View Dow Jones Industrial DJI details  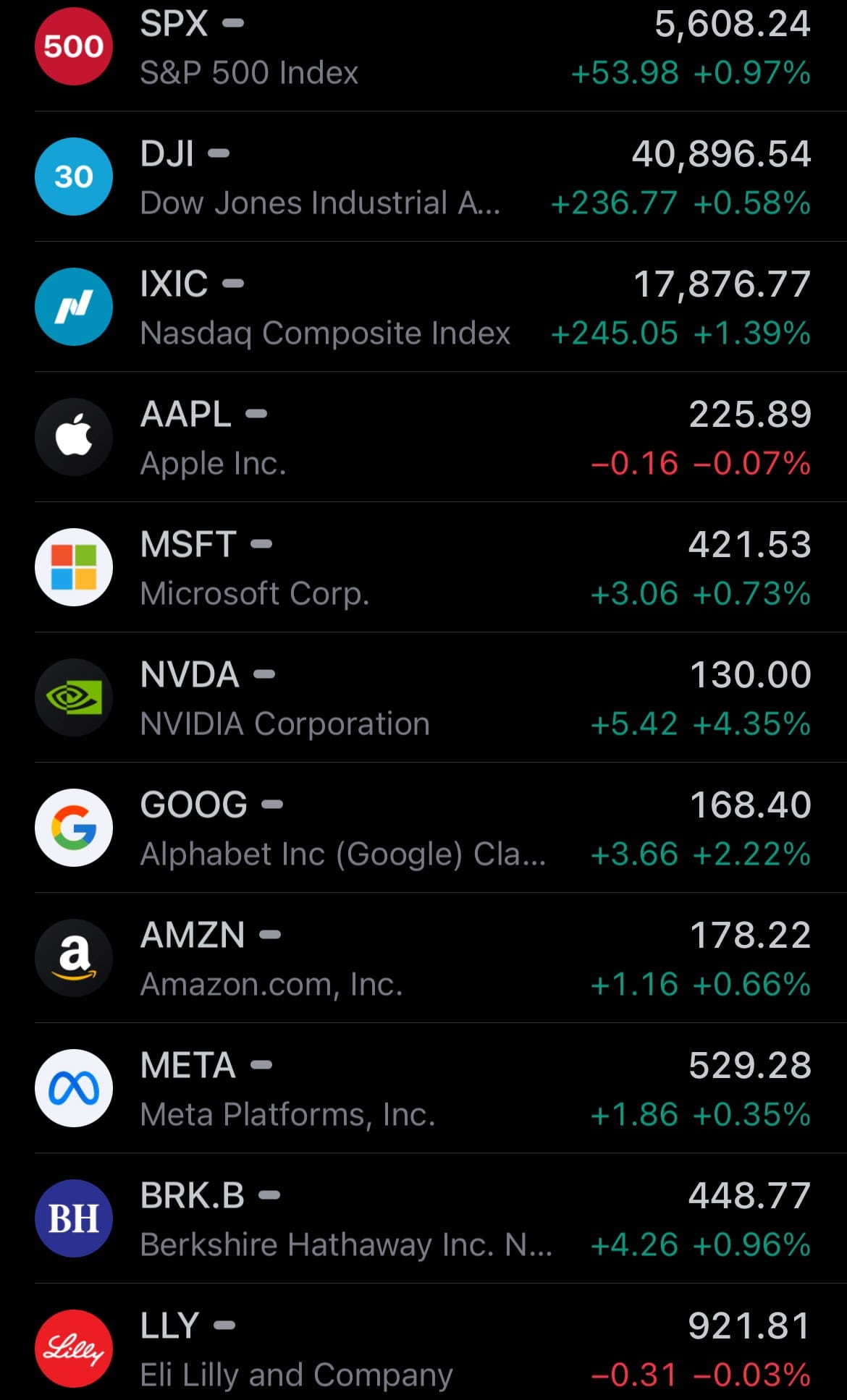pos(423,177)
